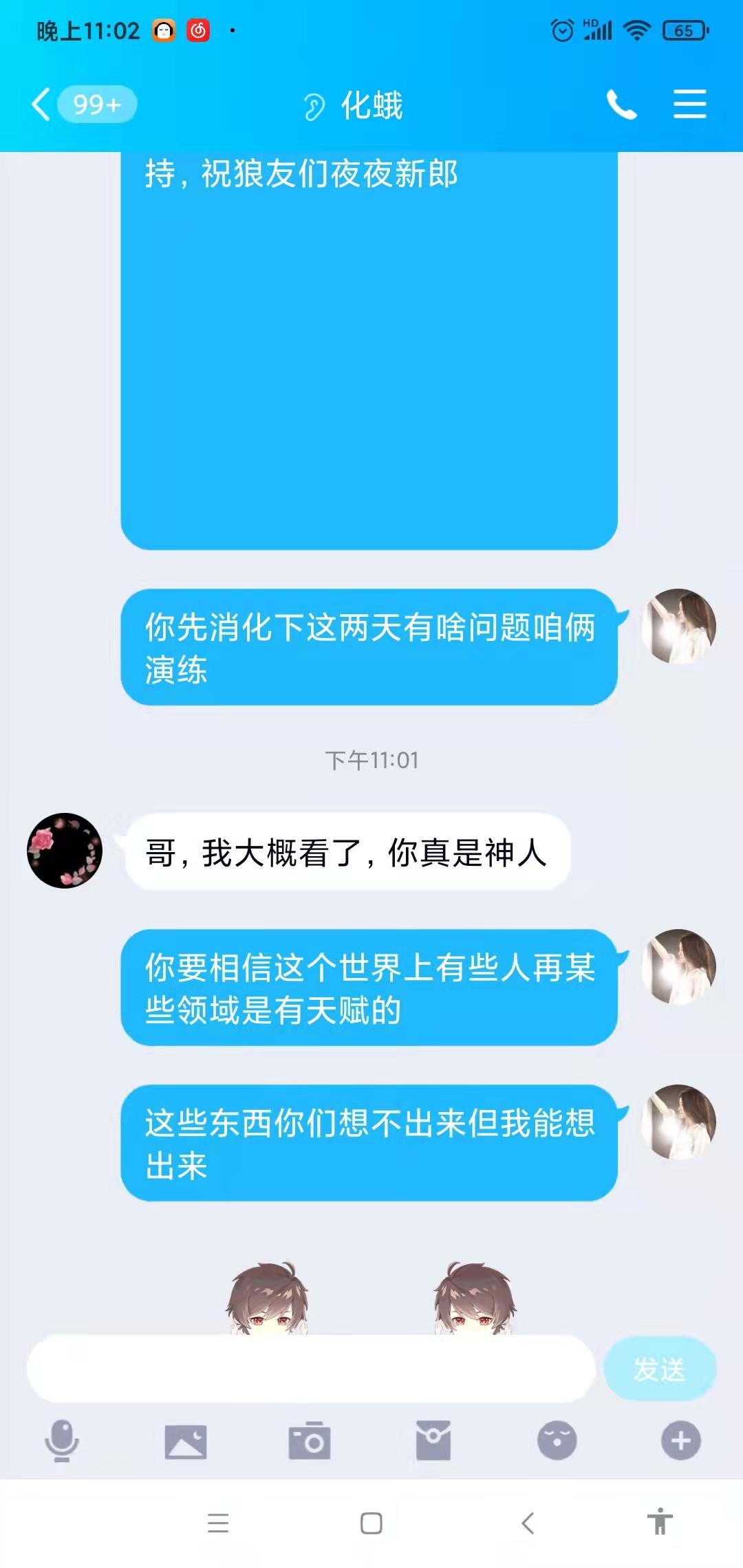Open more options with the plus icon
Viewport: 743px width, 1568px height.
coord(680,1440)
